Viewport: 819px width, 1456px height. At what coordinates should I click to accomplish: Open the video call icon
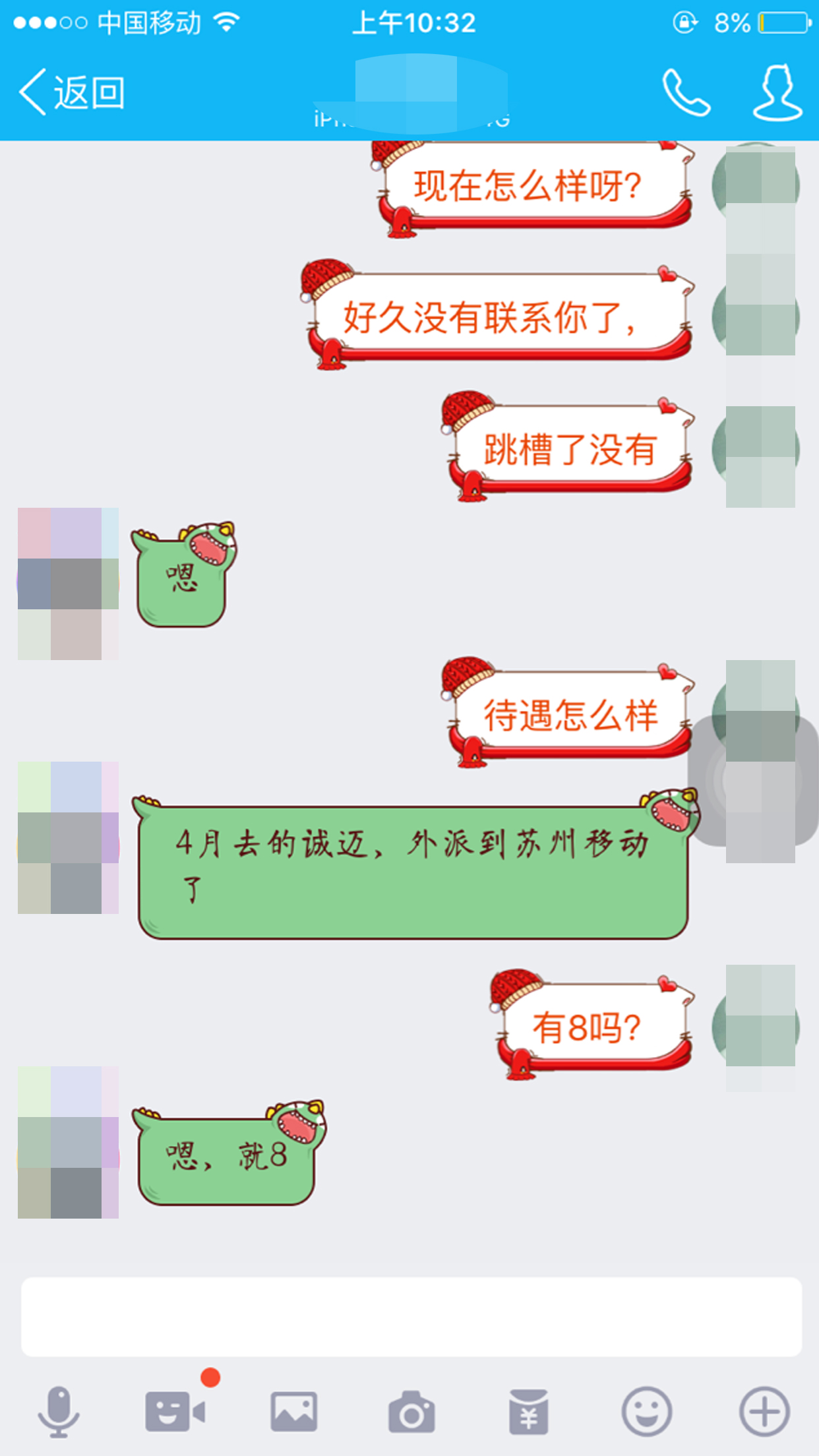pos(175,1411)
